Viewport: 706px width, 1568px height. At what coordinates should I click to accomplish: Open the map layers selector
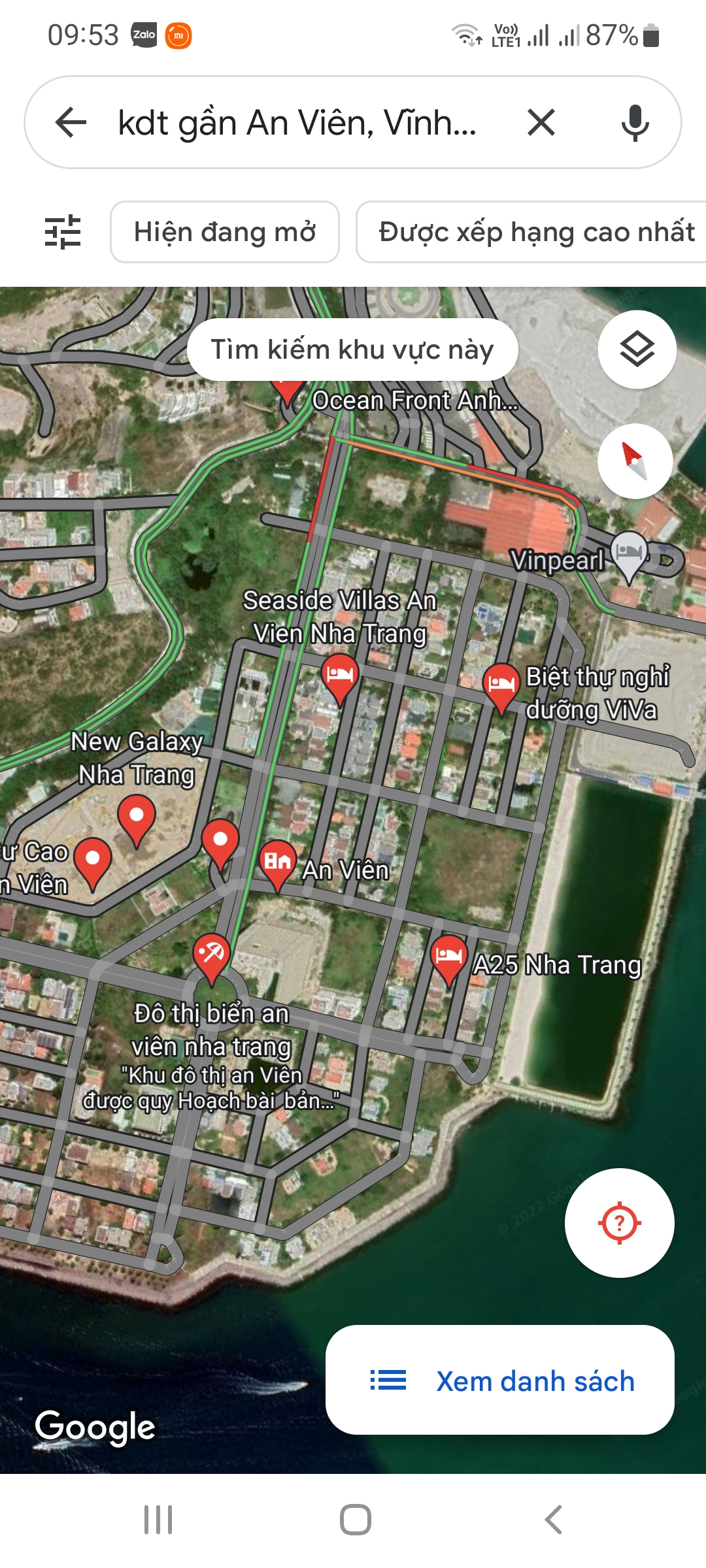(x=637, y=350)
